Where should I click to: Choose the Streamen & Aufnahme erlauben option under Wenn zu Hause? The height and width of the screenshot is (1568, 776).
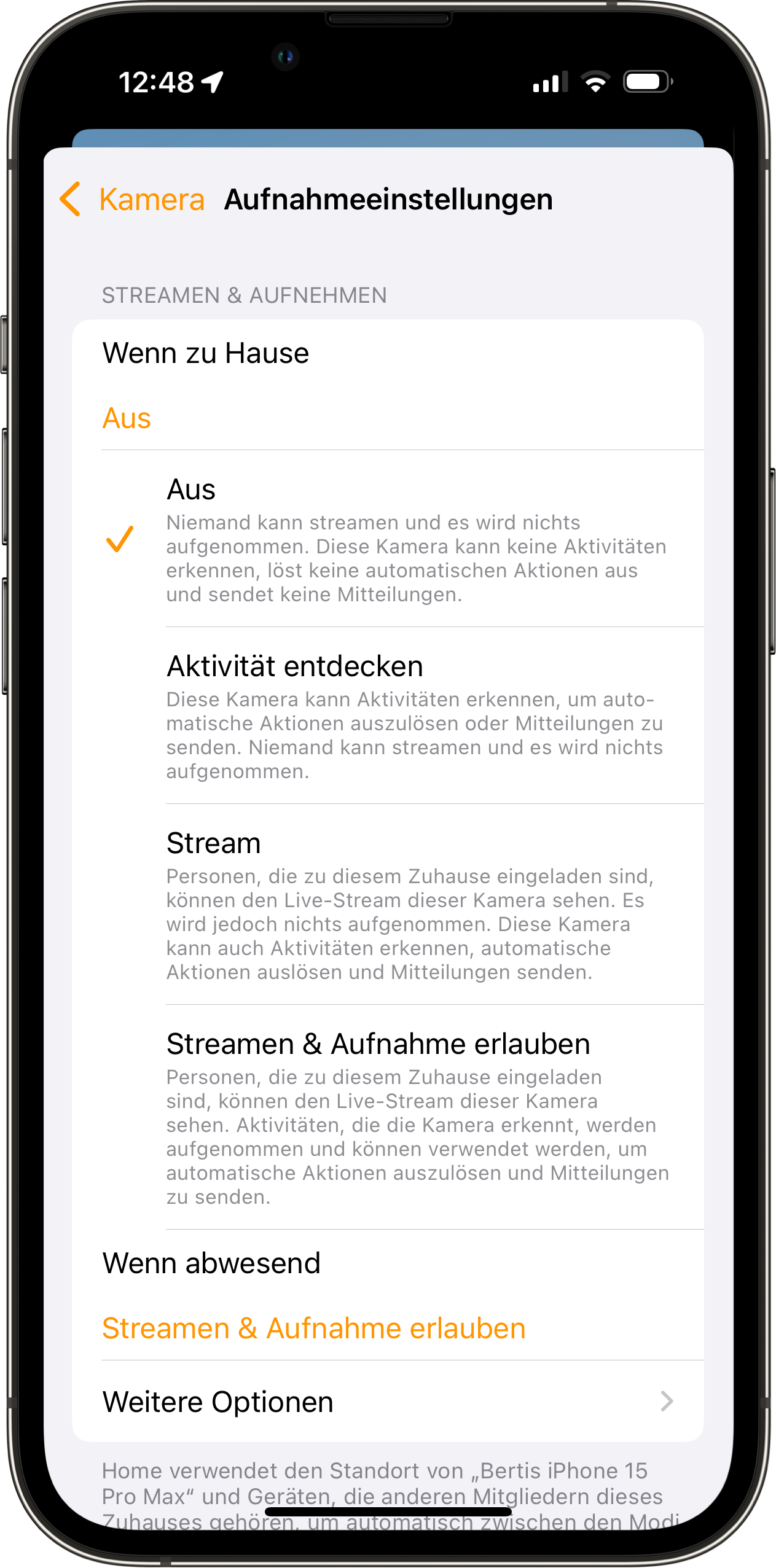point(388,1117)
